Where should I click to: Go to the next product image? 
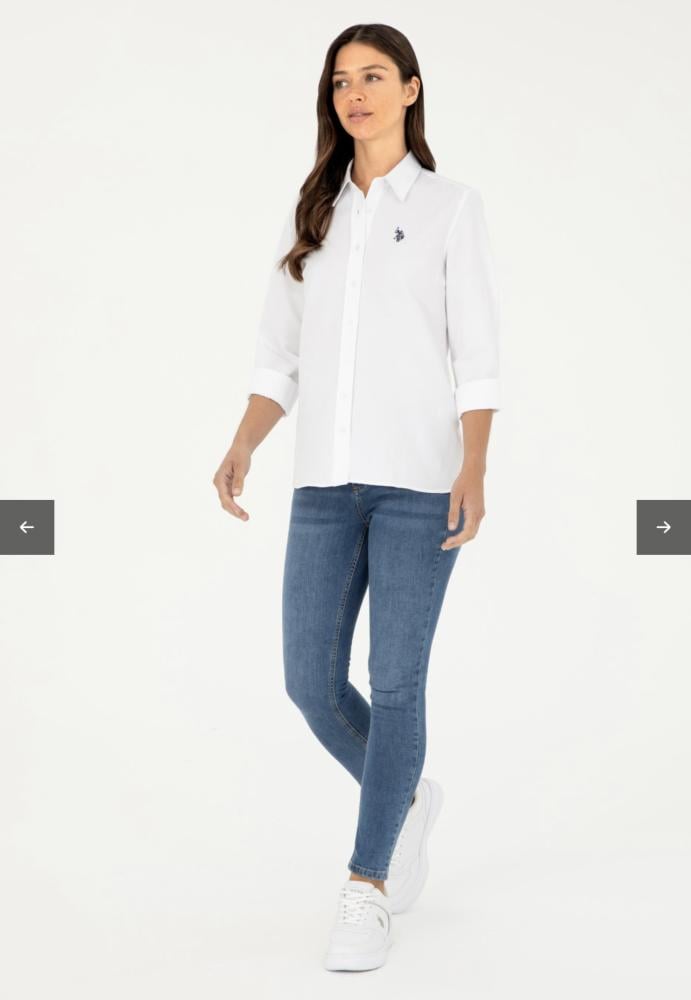coord(663,527)
